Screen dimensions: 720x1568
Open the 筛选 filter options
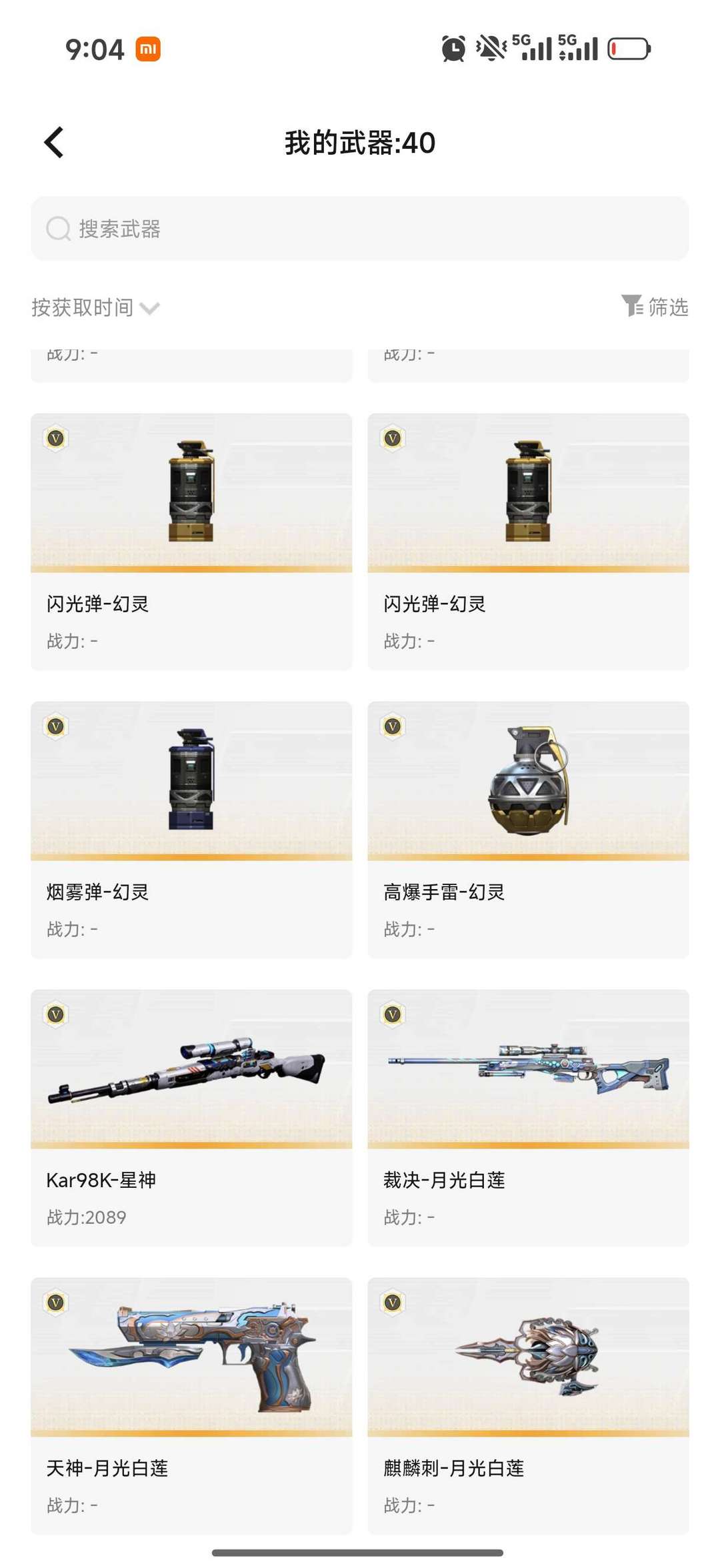click(655, 307)
